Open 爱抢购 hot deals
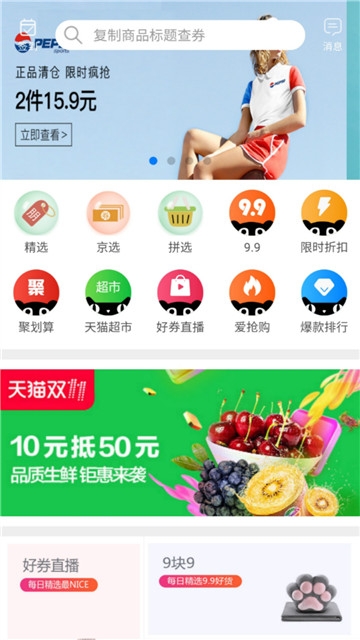The image size is (360, 640). click(x=252, y=302)
